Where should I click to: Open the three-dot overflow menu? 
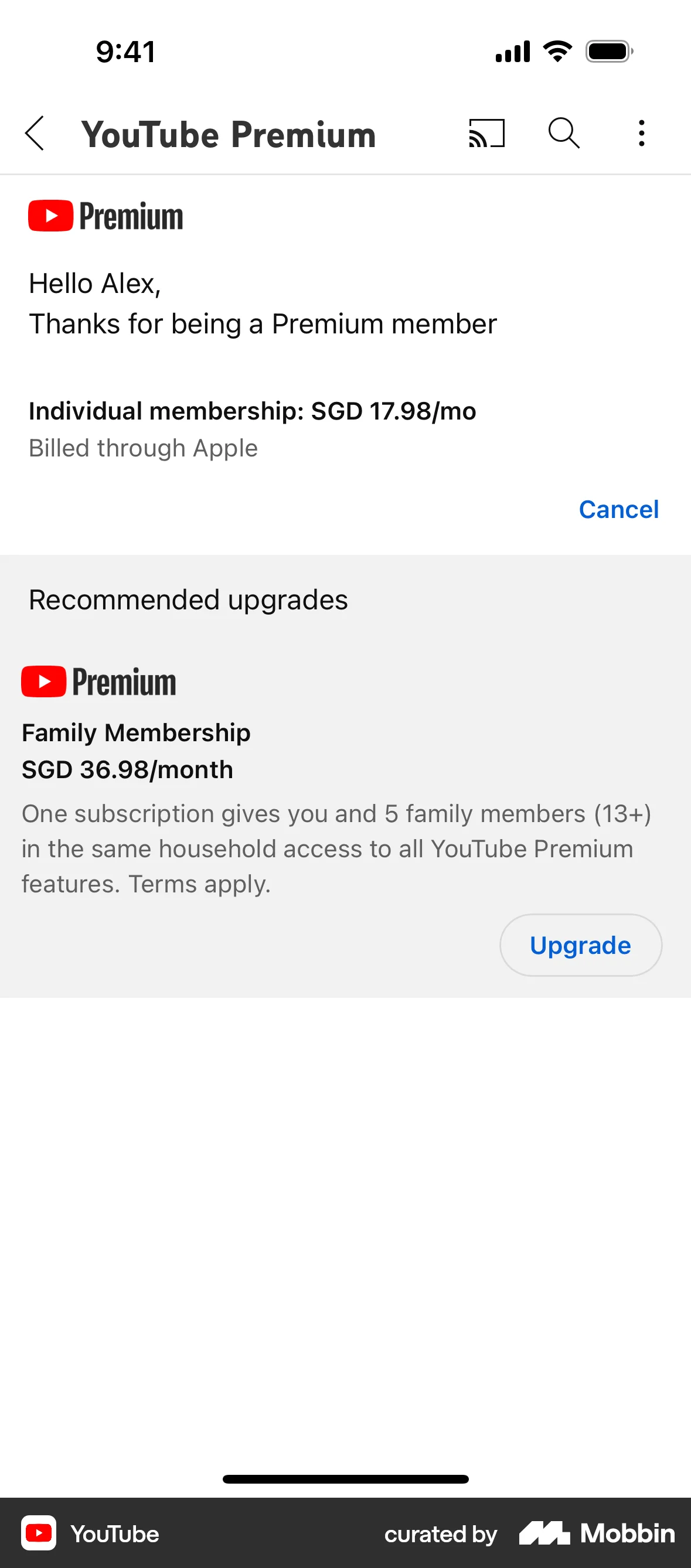[641, 134]
